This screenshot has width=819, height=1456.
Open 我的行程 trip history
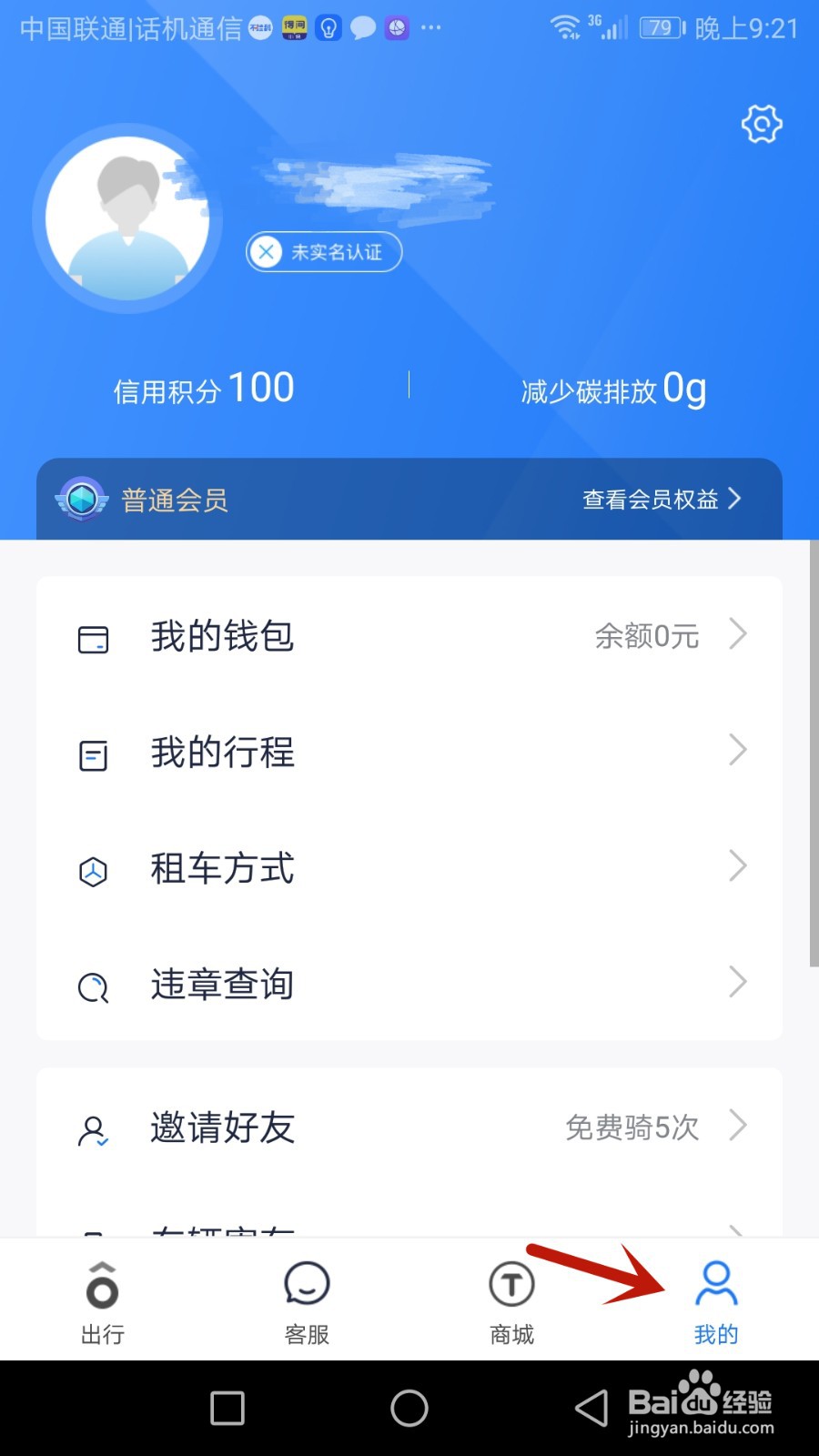pyautogui.click(x=409, y=752)
